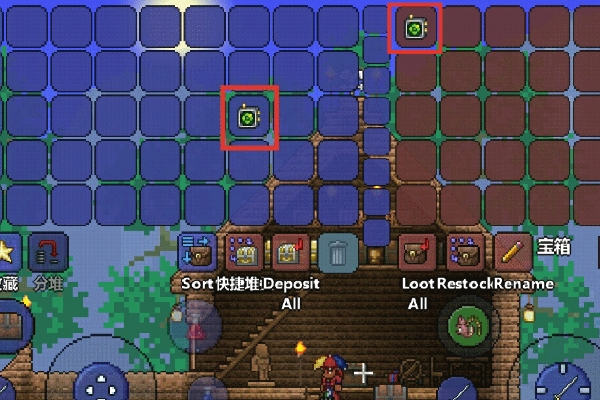This screenshot has height=400, width=600.
Task: Select the green item in the chest grid
Action: [x=414, y=28]
